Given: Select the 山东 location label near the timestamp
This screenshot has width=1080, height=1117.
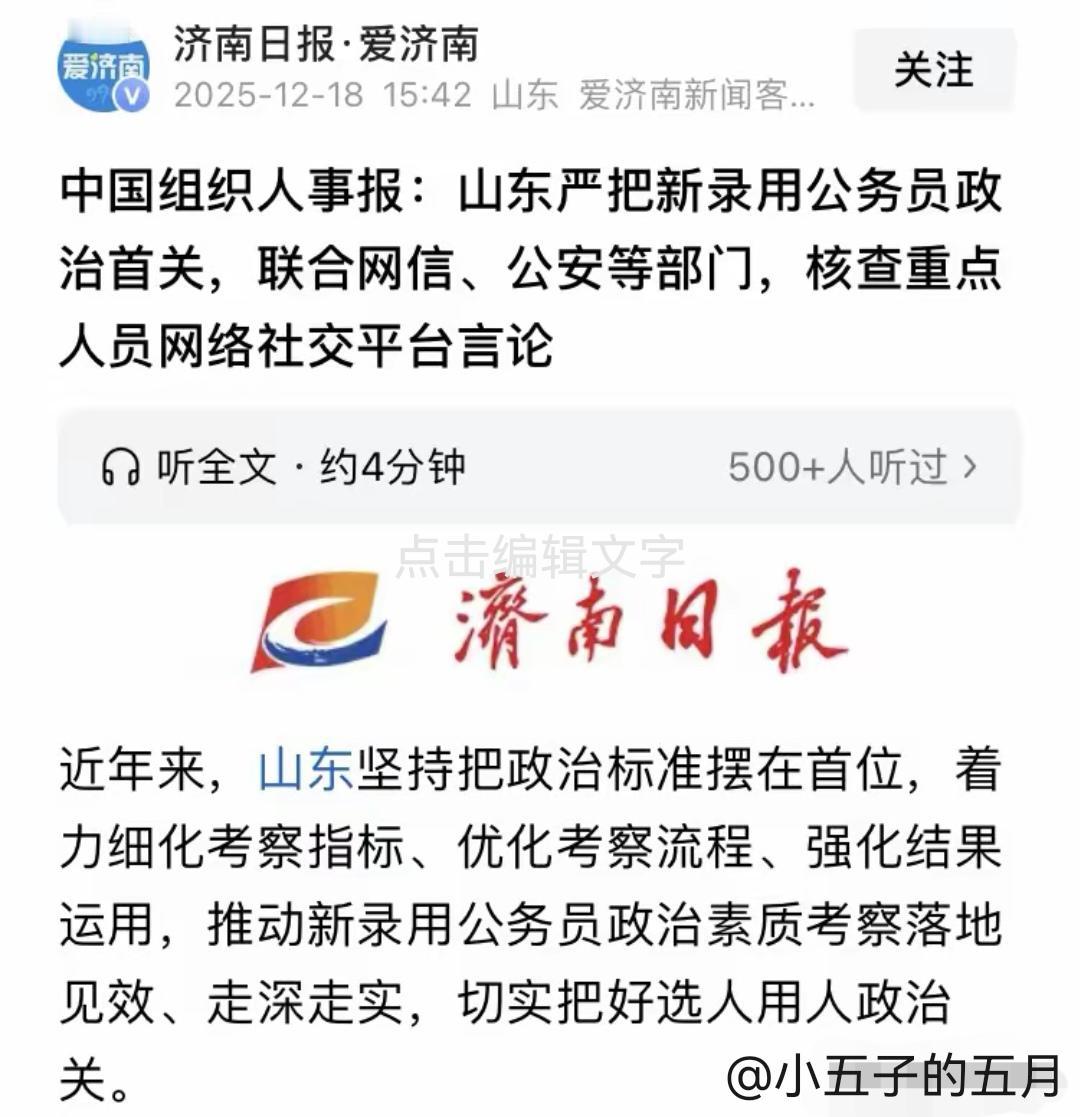Looking at the screenshot, I should click(523, 95).
